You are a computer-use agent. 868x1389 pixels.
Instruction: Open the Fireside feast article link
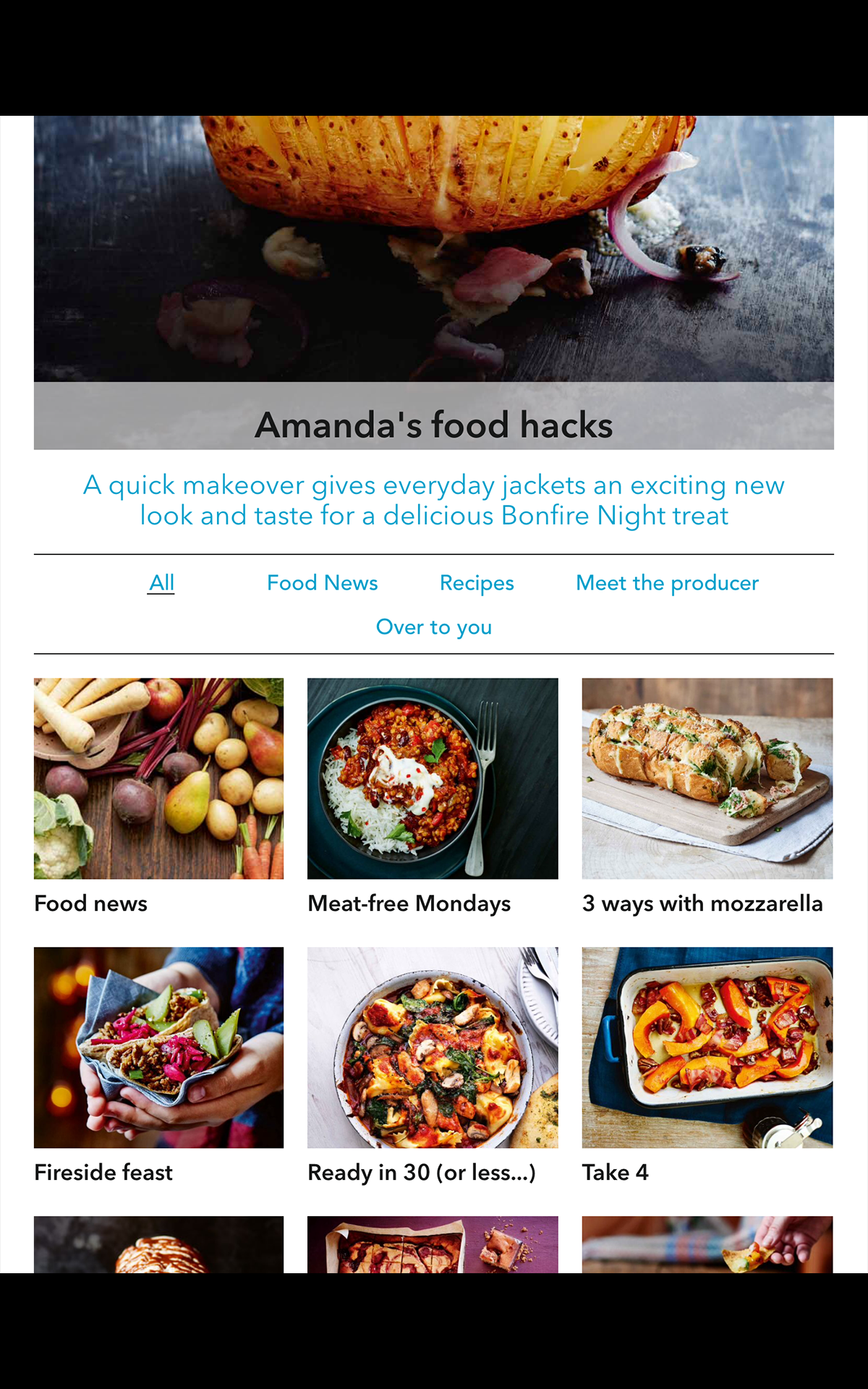103,1172
